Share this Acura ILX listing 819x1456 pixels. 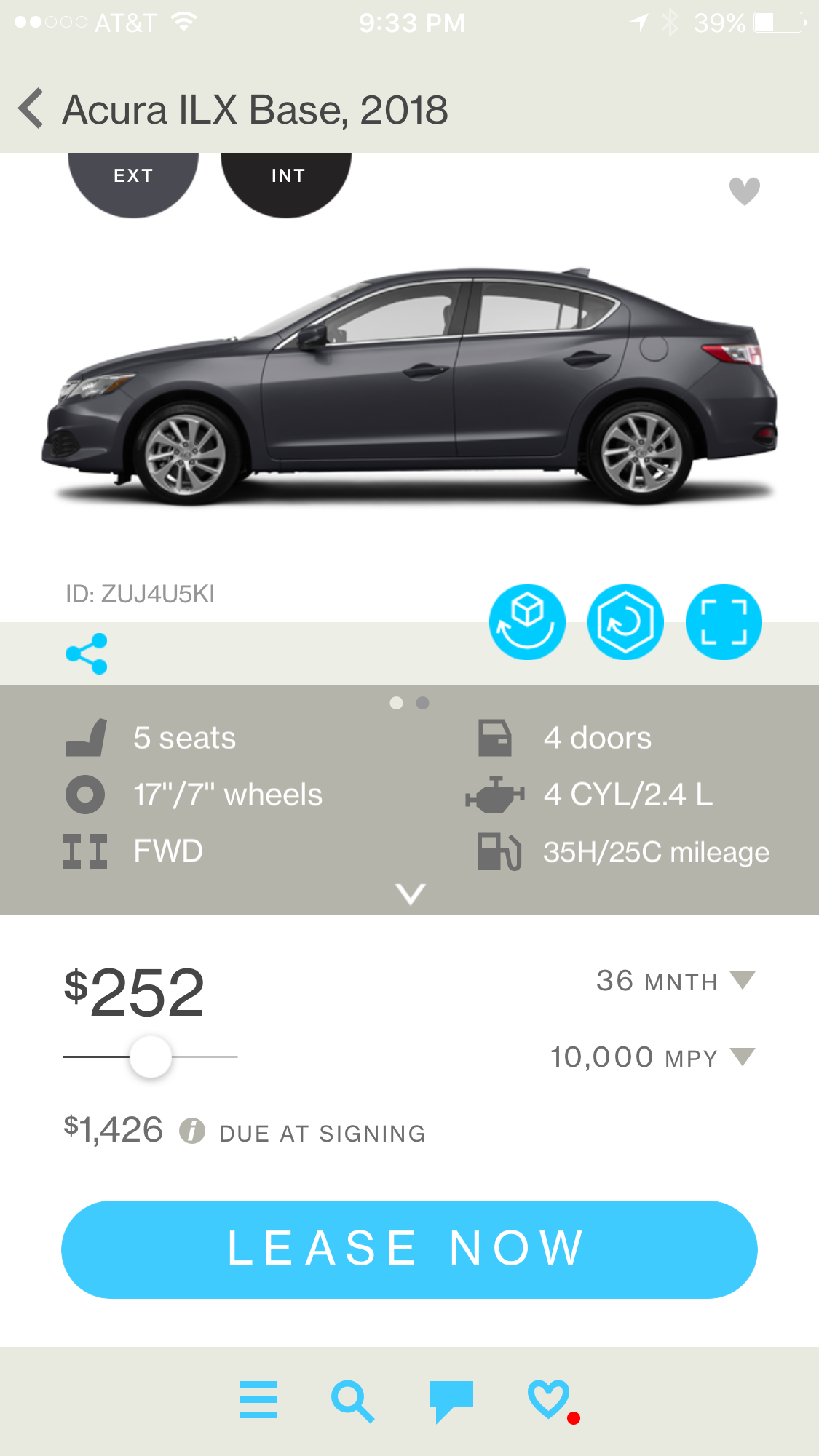tap(87, 653)
